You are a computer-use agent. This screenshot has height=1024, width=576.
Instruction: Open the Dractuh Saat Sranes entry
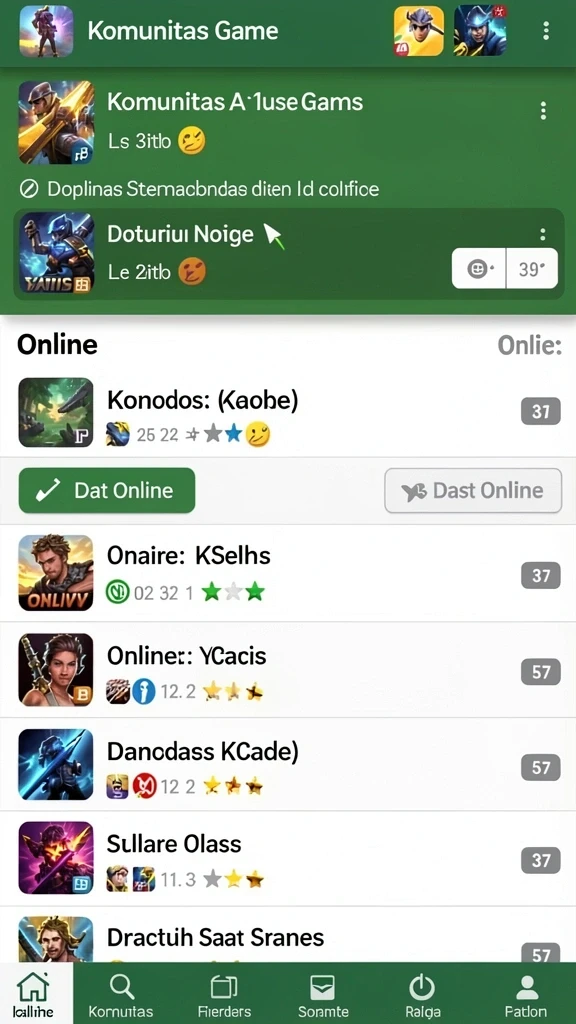288,935
